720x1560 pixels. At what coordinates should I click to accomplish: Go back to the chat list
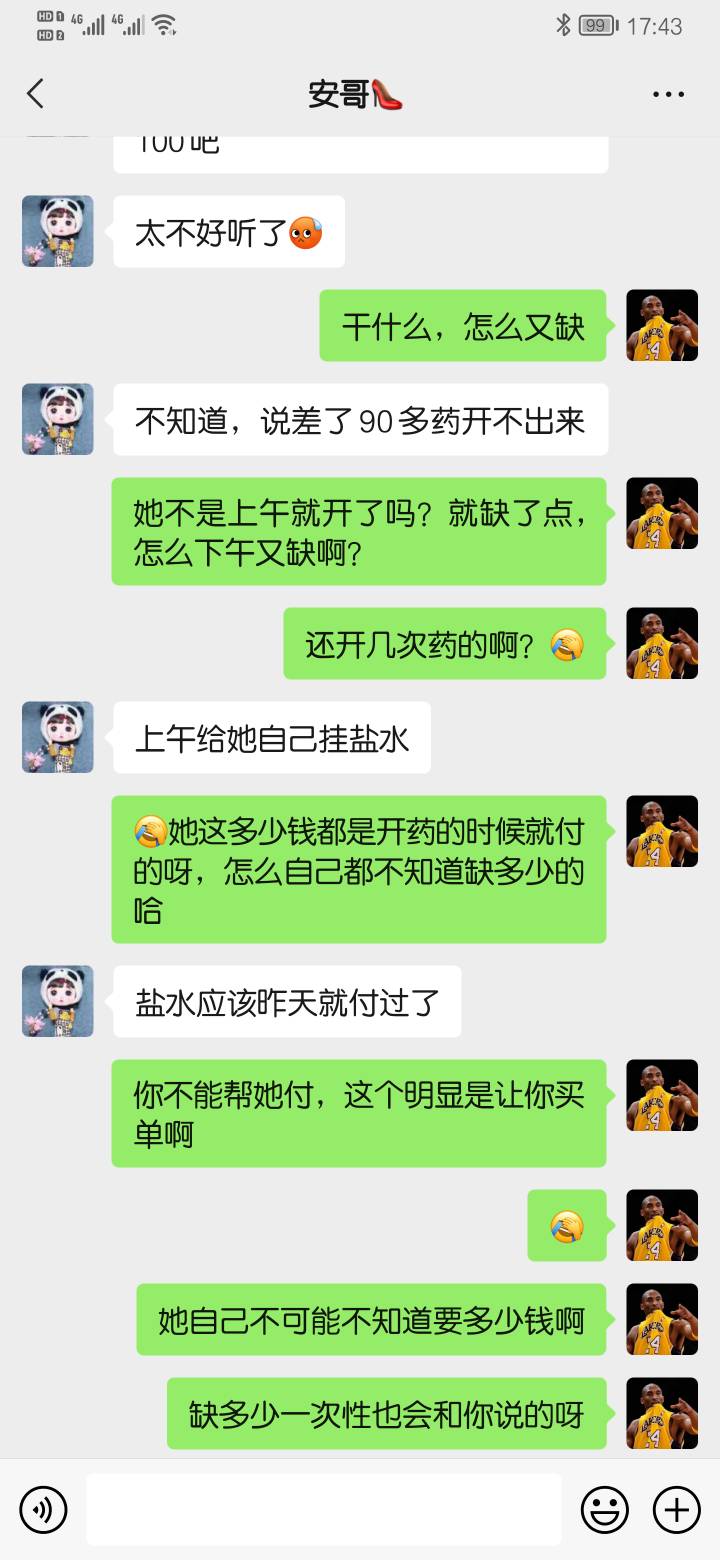tap(36, 94)
